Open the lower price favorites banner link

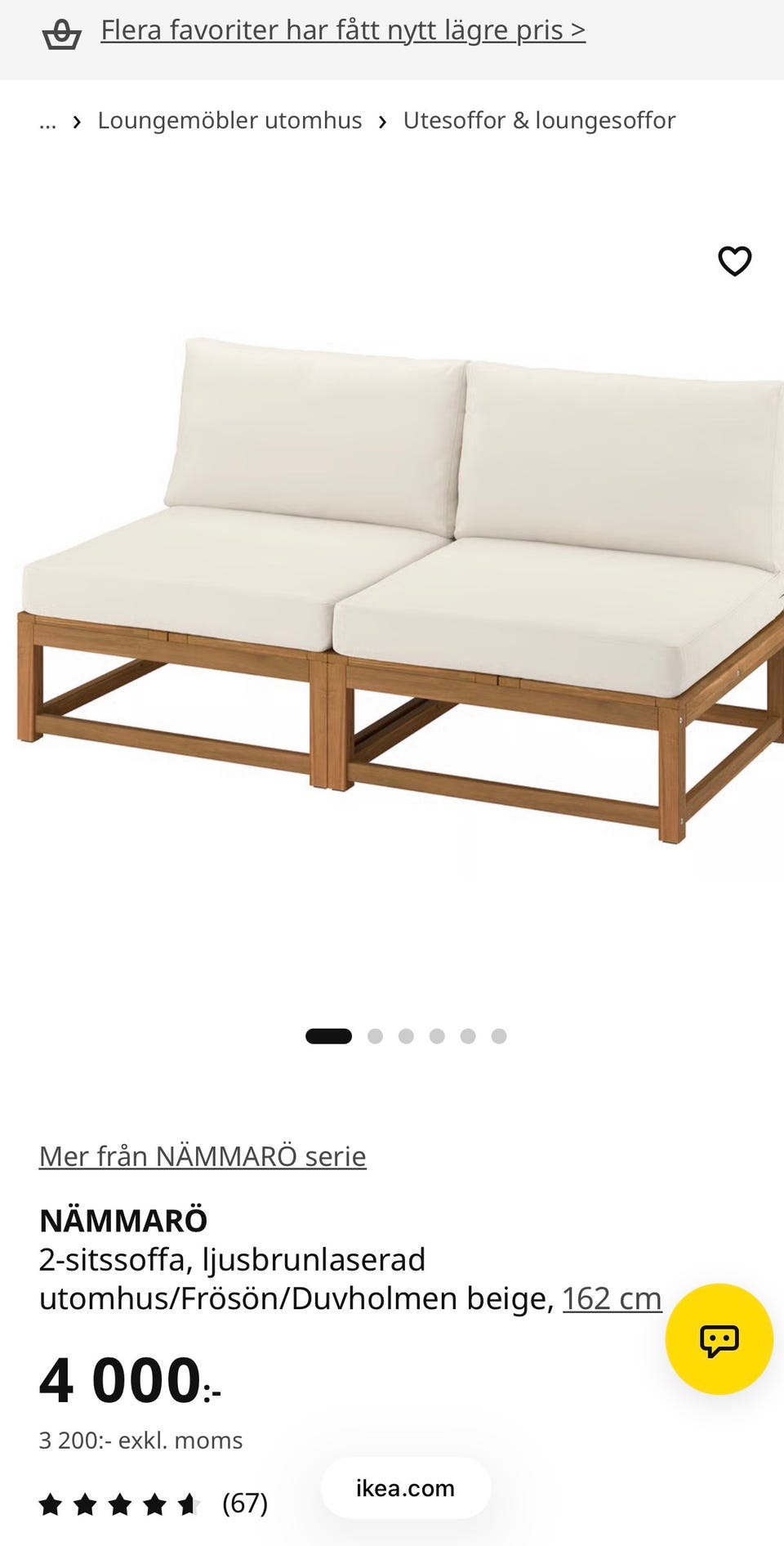pos(343,31)
